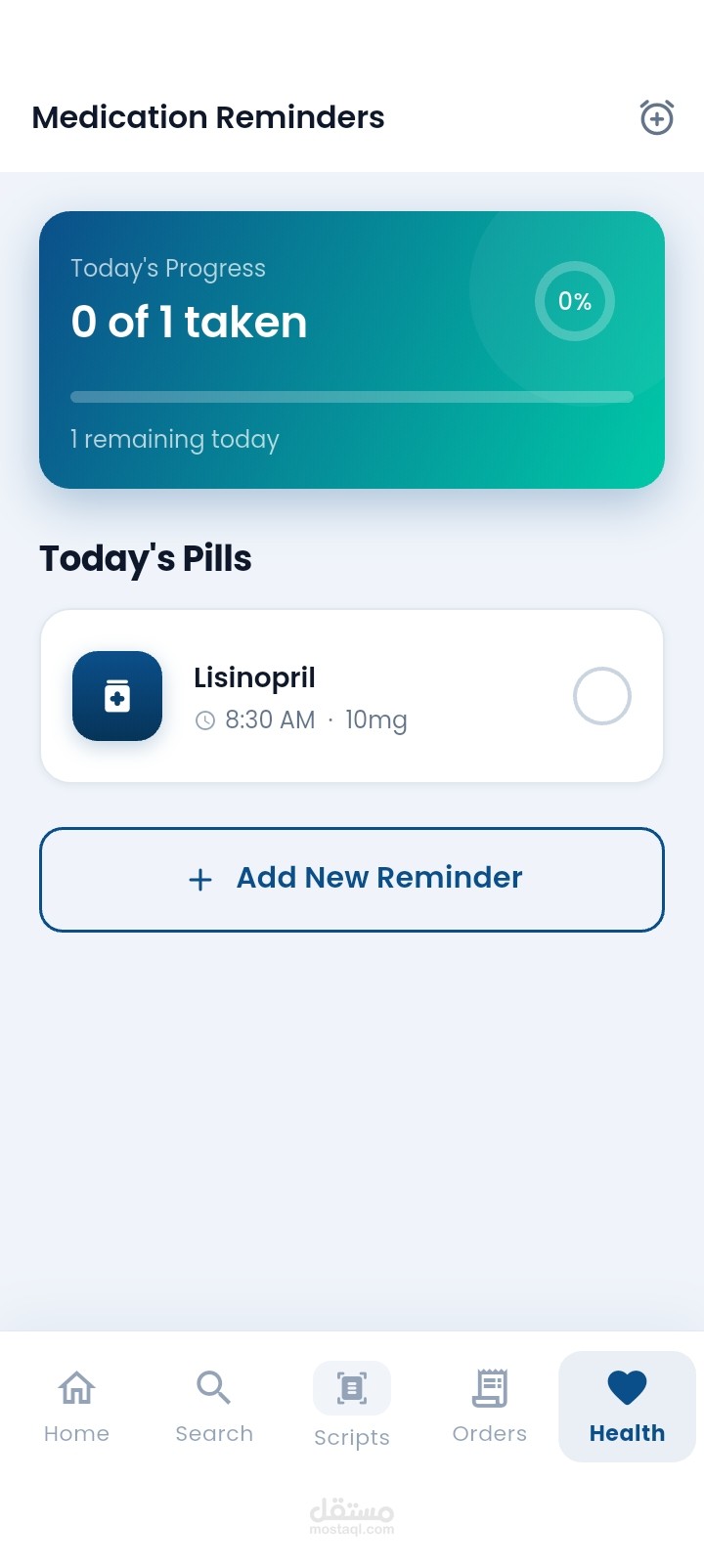Switch to the Orders tab
Screen dimensions: 704x1568
click(489, 1406)
